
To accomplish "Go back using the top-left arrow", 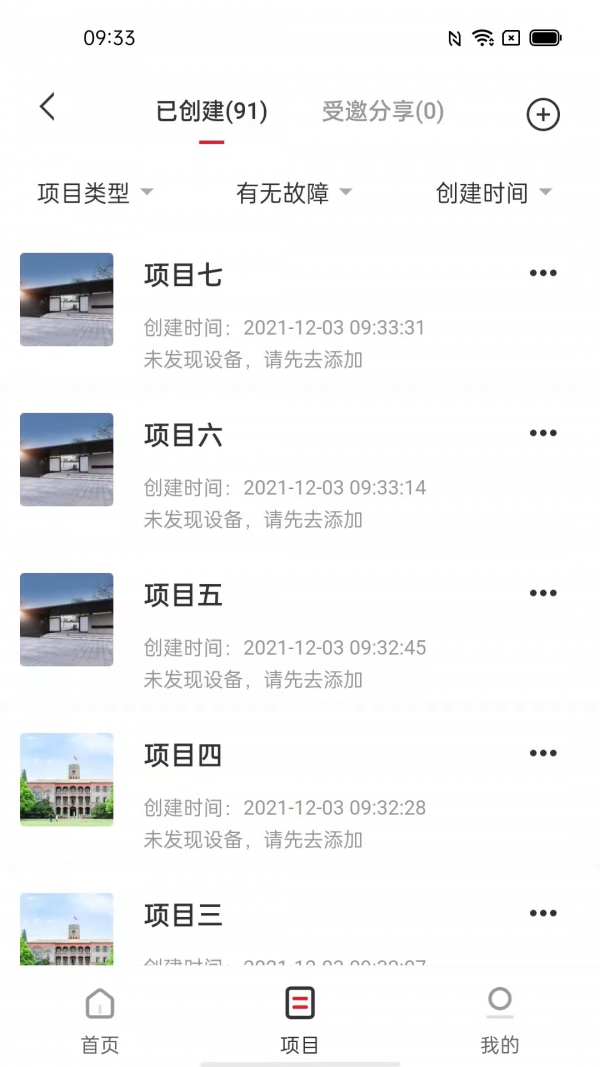I will tap(47, 107).
